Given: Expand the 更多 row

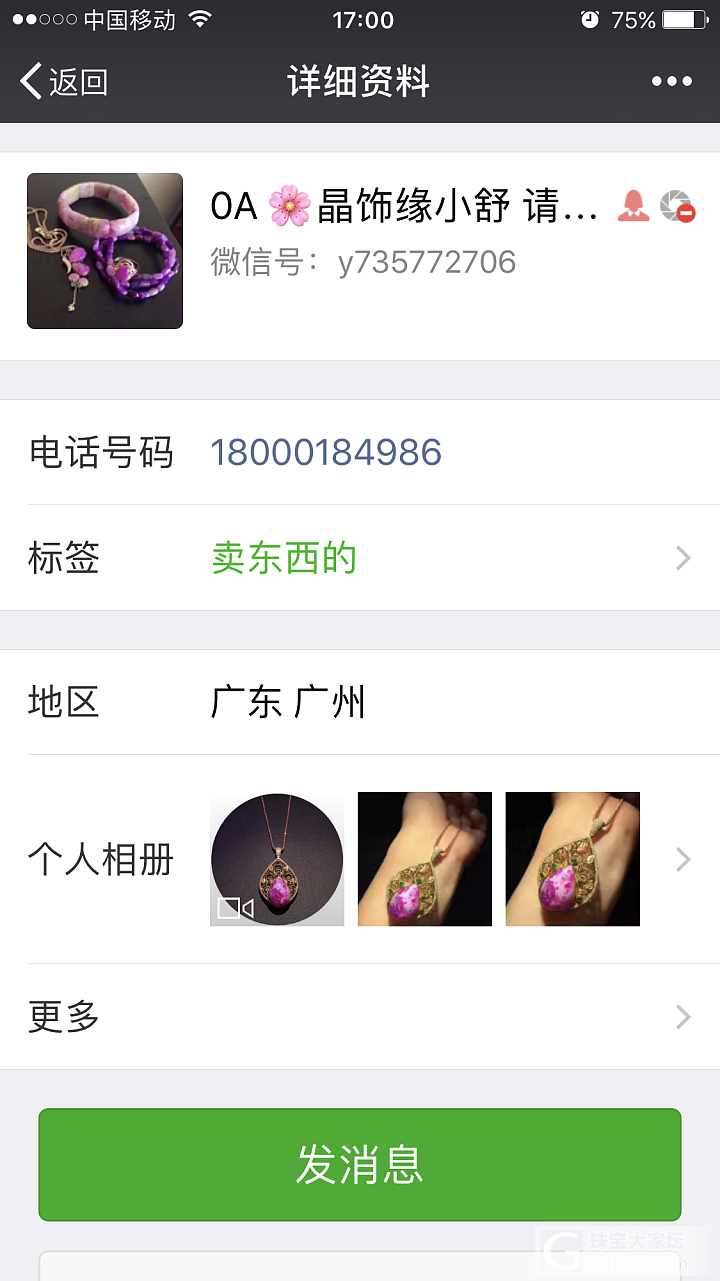Looking at the screenshot, I should pyautogui.click(x=360, y=1017).
